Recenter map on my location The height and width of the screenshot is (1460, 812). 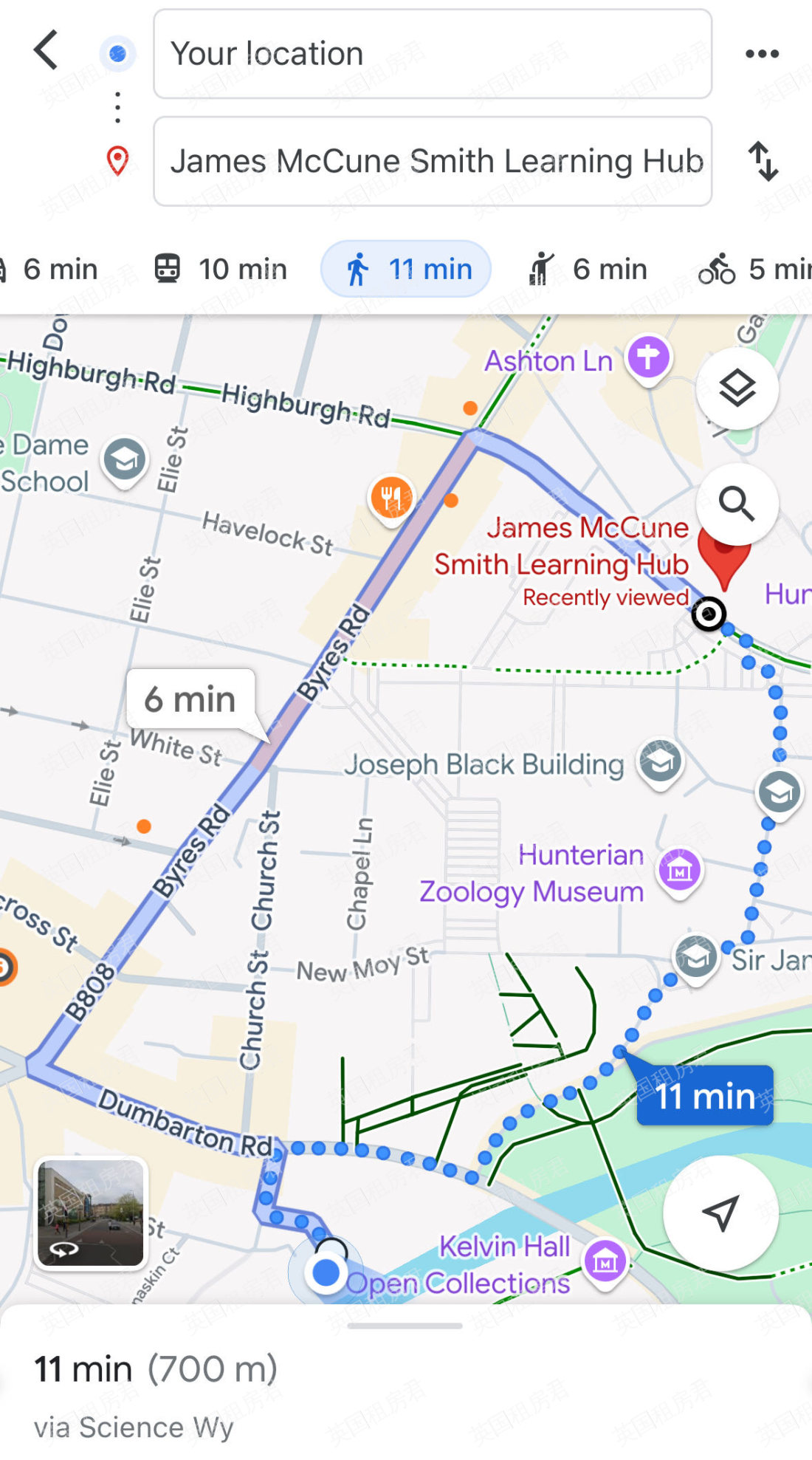coord(720,1213)
